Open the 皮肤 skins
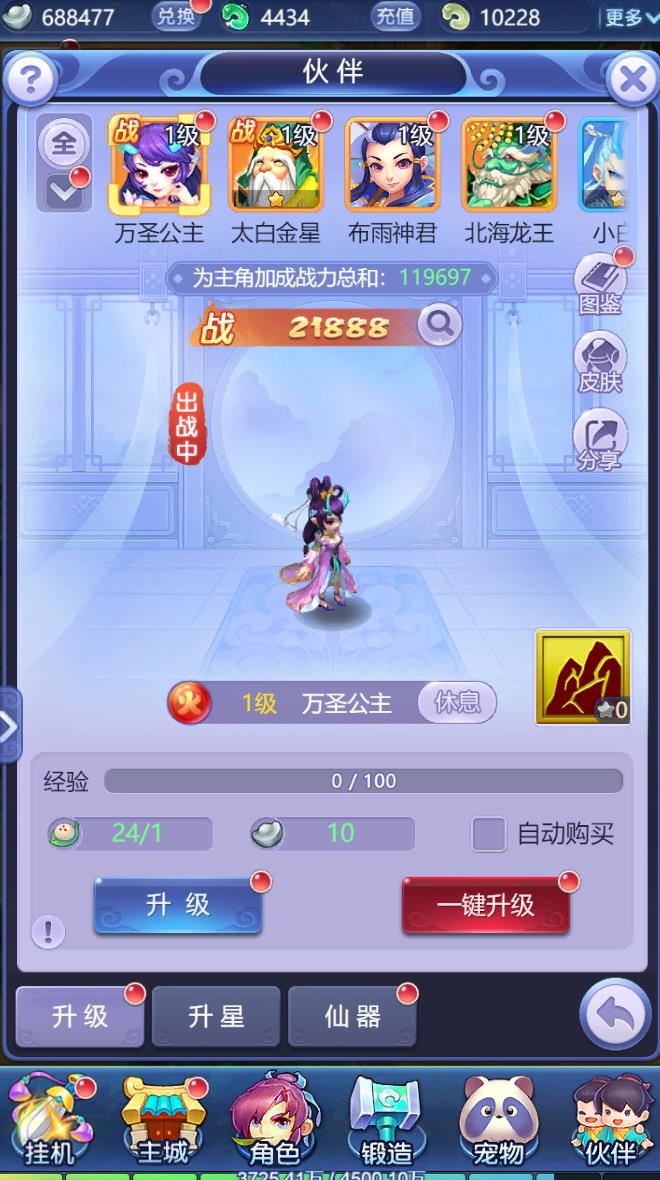 point(600,362)
